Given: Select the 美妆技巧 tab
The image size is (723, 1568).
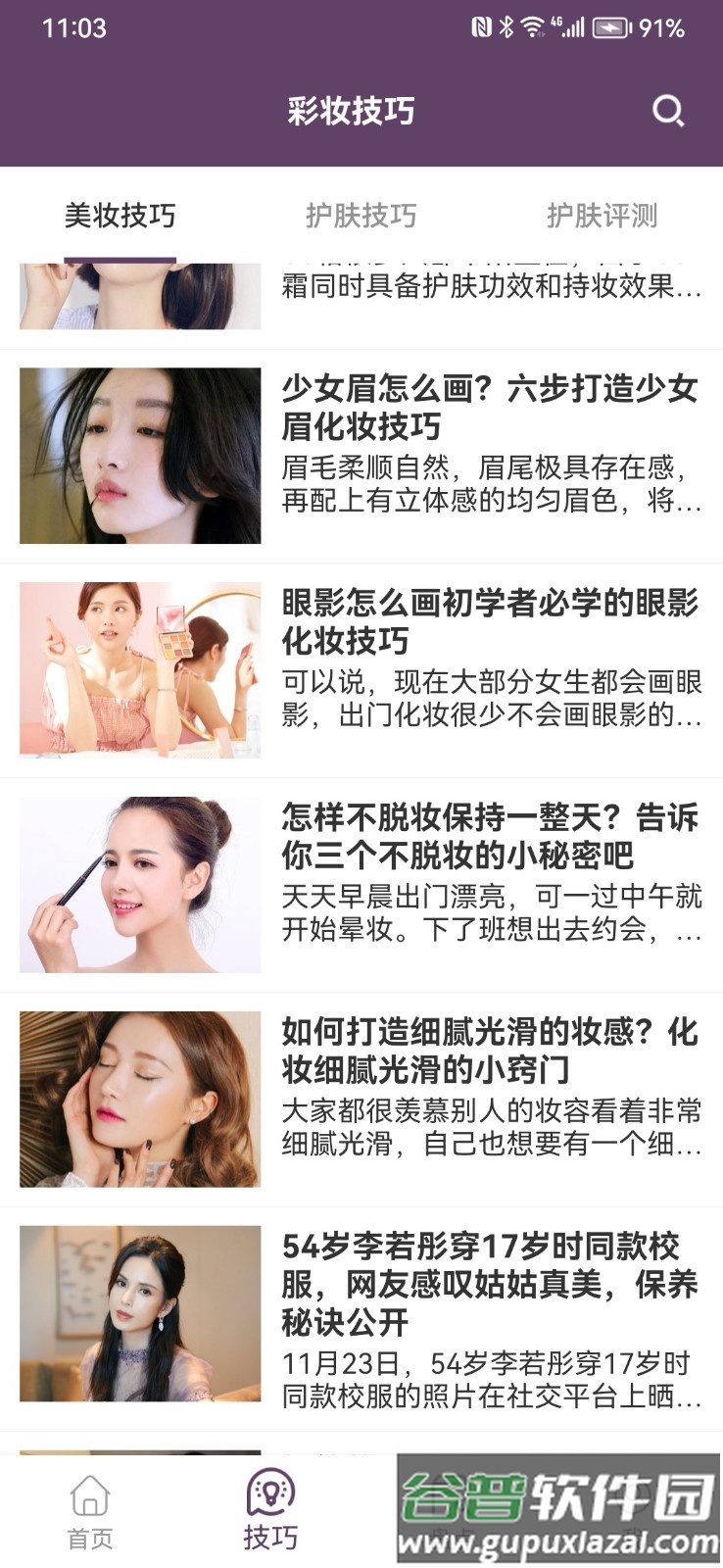Looking at the screenshot, I should coord(120,217).
